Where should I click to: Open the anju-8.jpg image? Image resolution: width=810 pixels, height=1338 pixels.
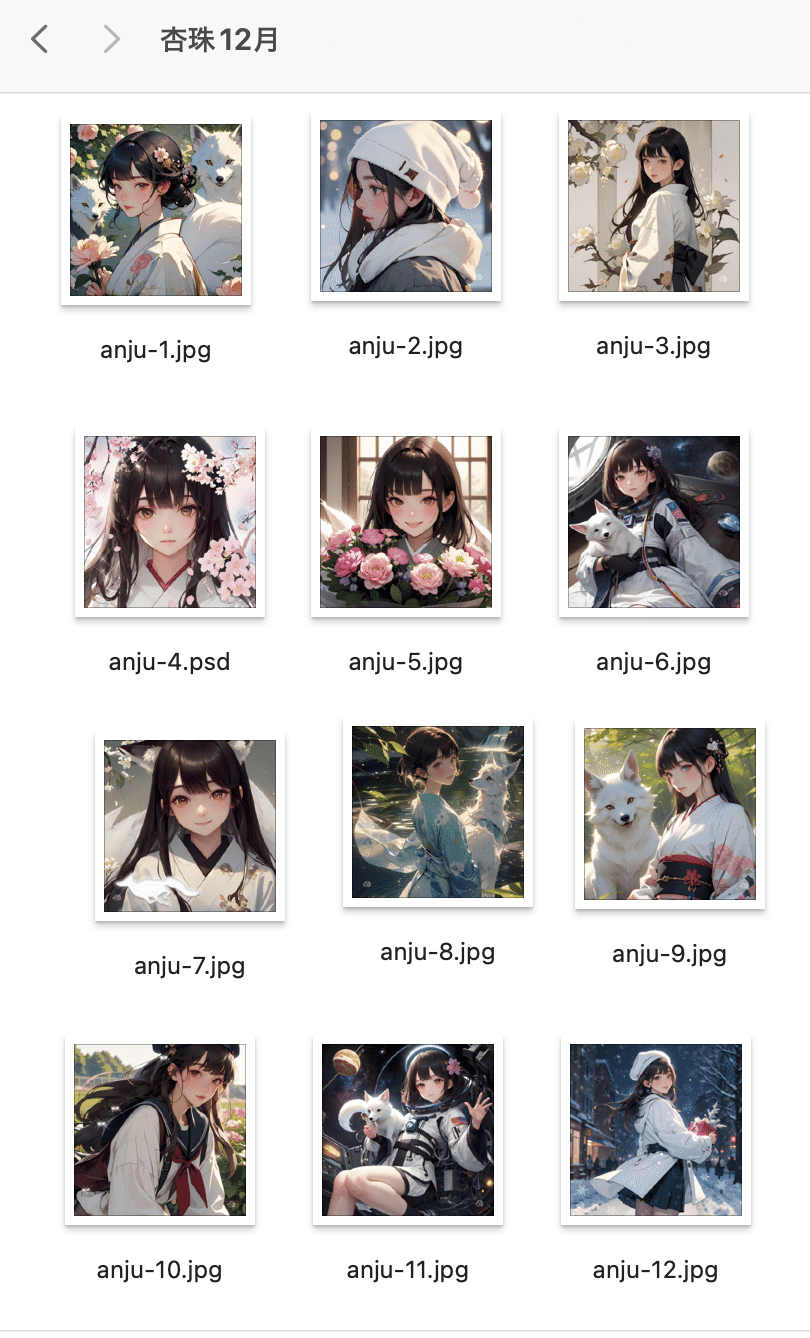[x=438, y=812]
